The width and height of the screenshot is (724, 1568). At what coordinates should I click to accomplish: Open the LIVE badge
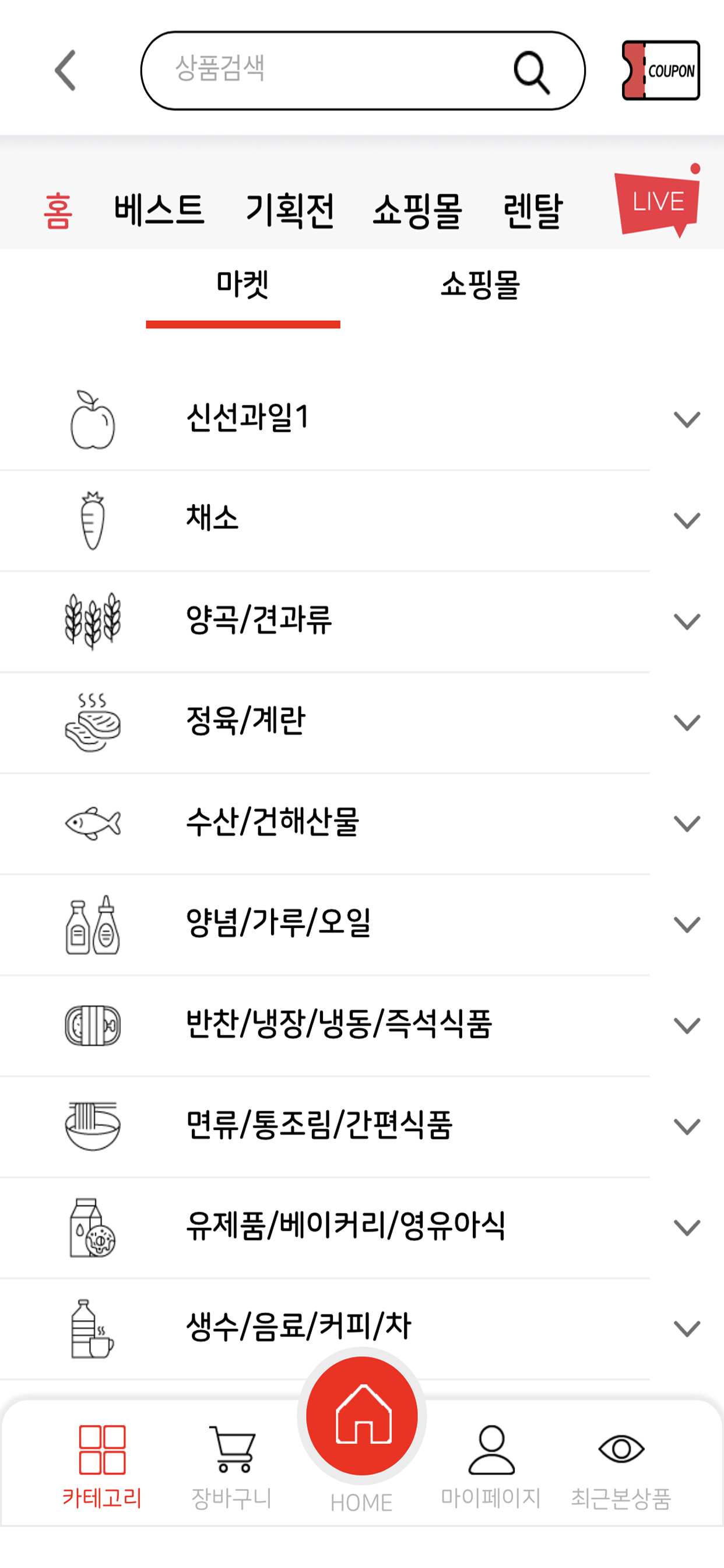pyautogui.click(x=657, y=202)
